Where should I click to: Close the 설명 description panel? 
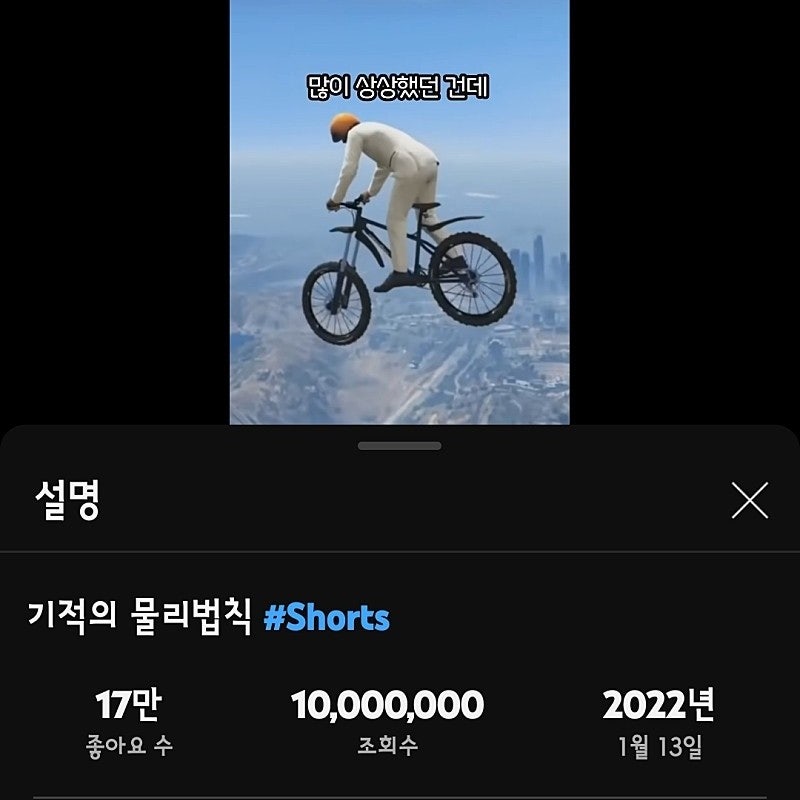(749, 500)
